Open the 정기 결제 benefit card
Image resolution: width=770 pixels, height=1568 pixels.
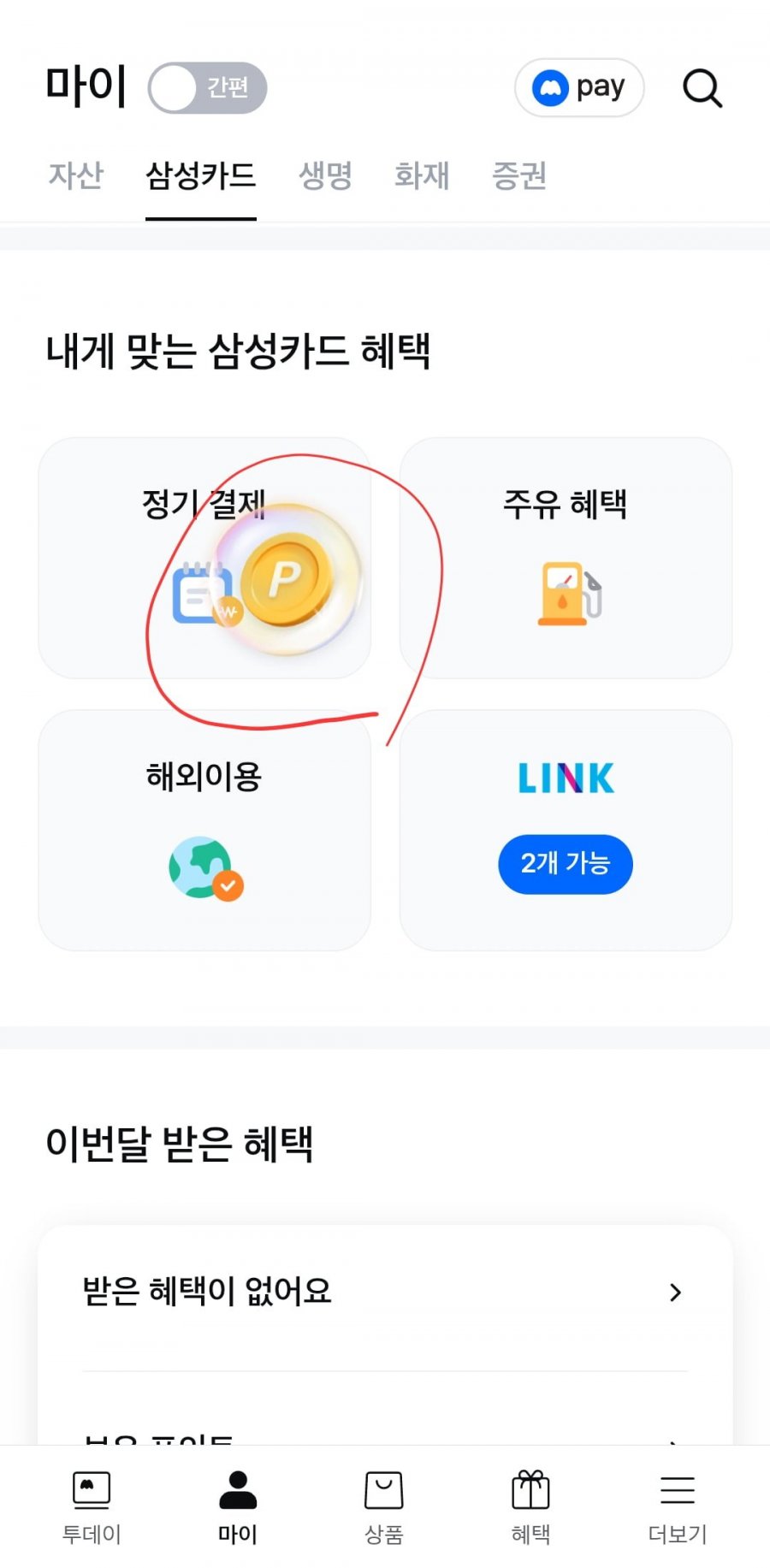point(204,558)
